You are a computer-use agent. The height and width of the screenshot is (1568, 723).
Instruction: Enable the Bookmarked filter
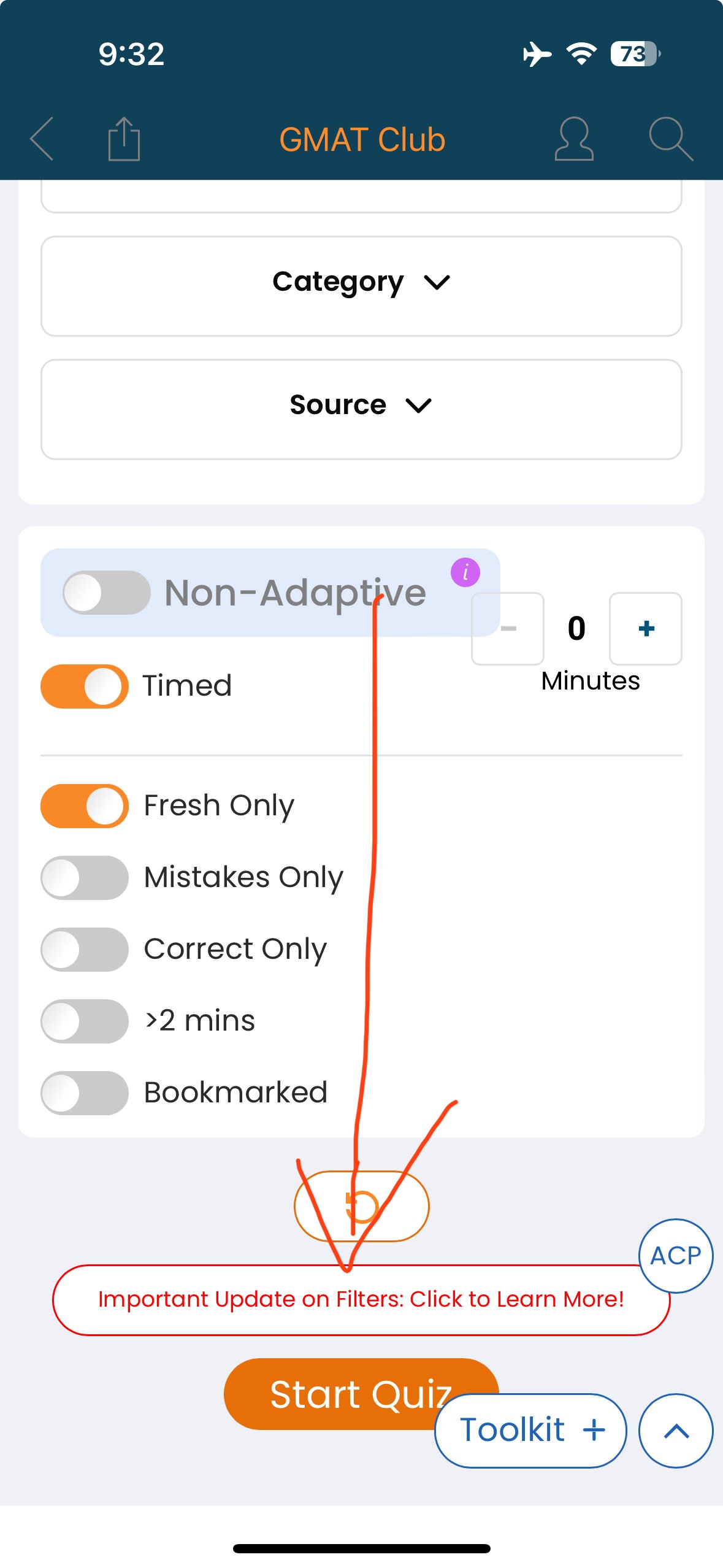coord(85,1093)
